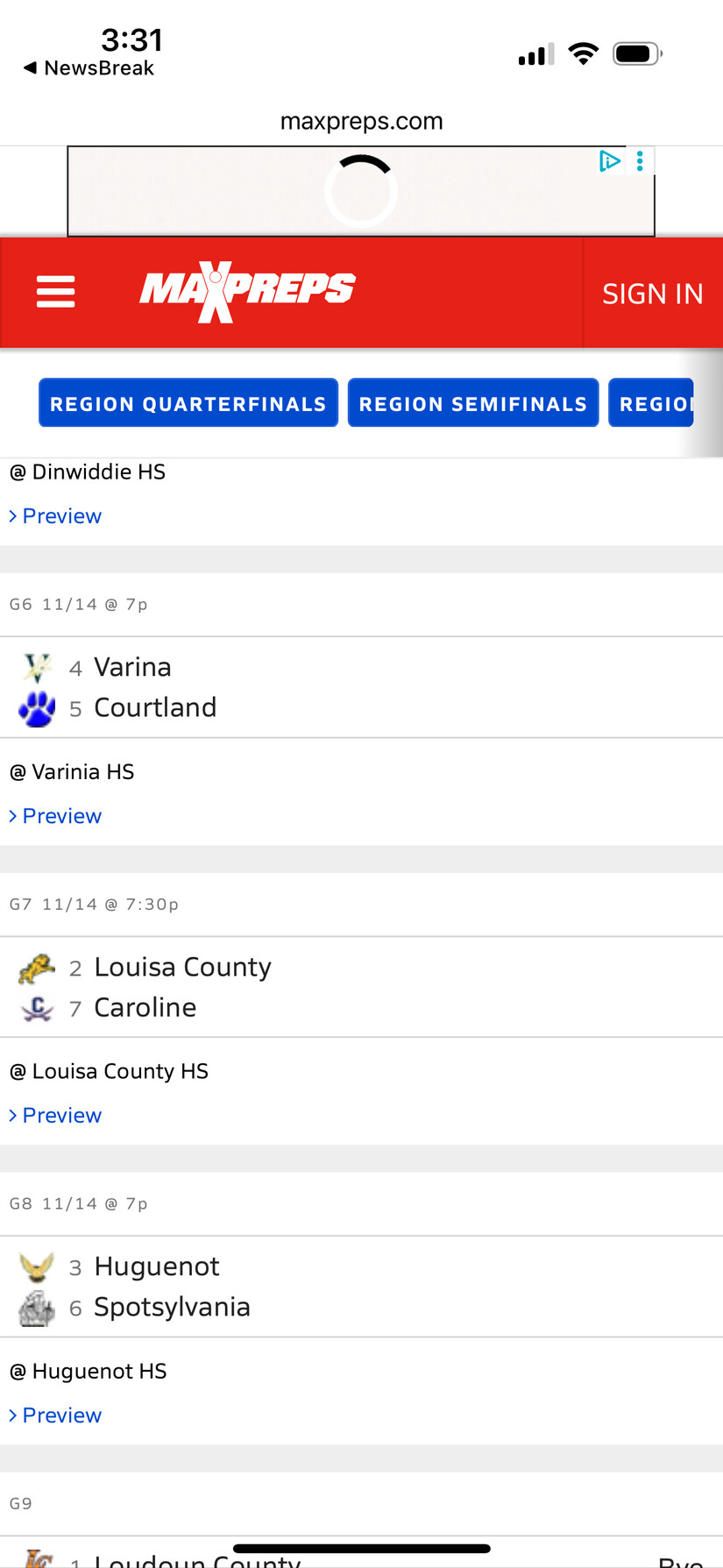Open ad options menu on banner
Image resolution: width=723 pixels, height=1568 pixels.
pos(641,160)
